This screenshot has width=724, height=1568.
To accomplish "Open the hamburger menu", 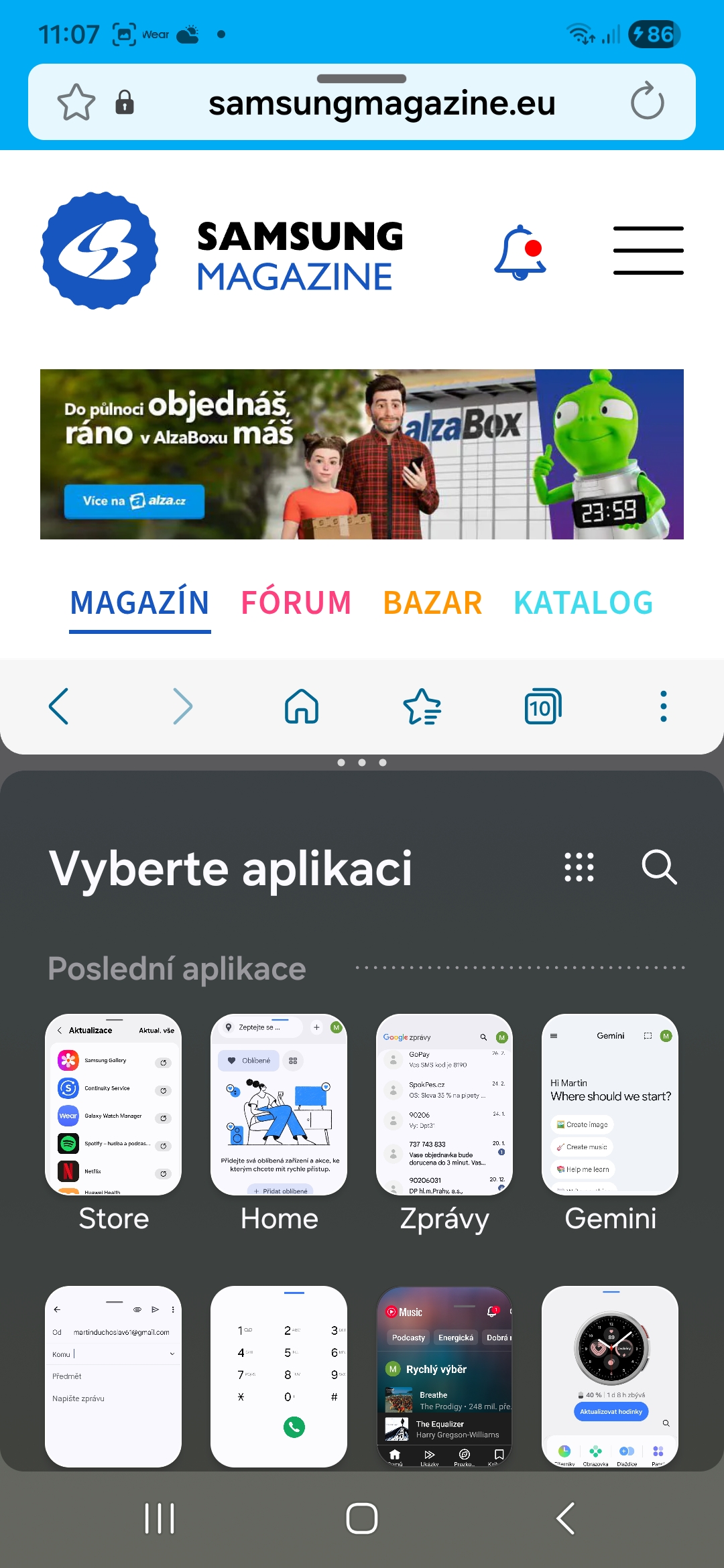I will click(648, 251).
